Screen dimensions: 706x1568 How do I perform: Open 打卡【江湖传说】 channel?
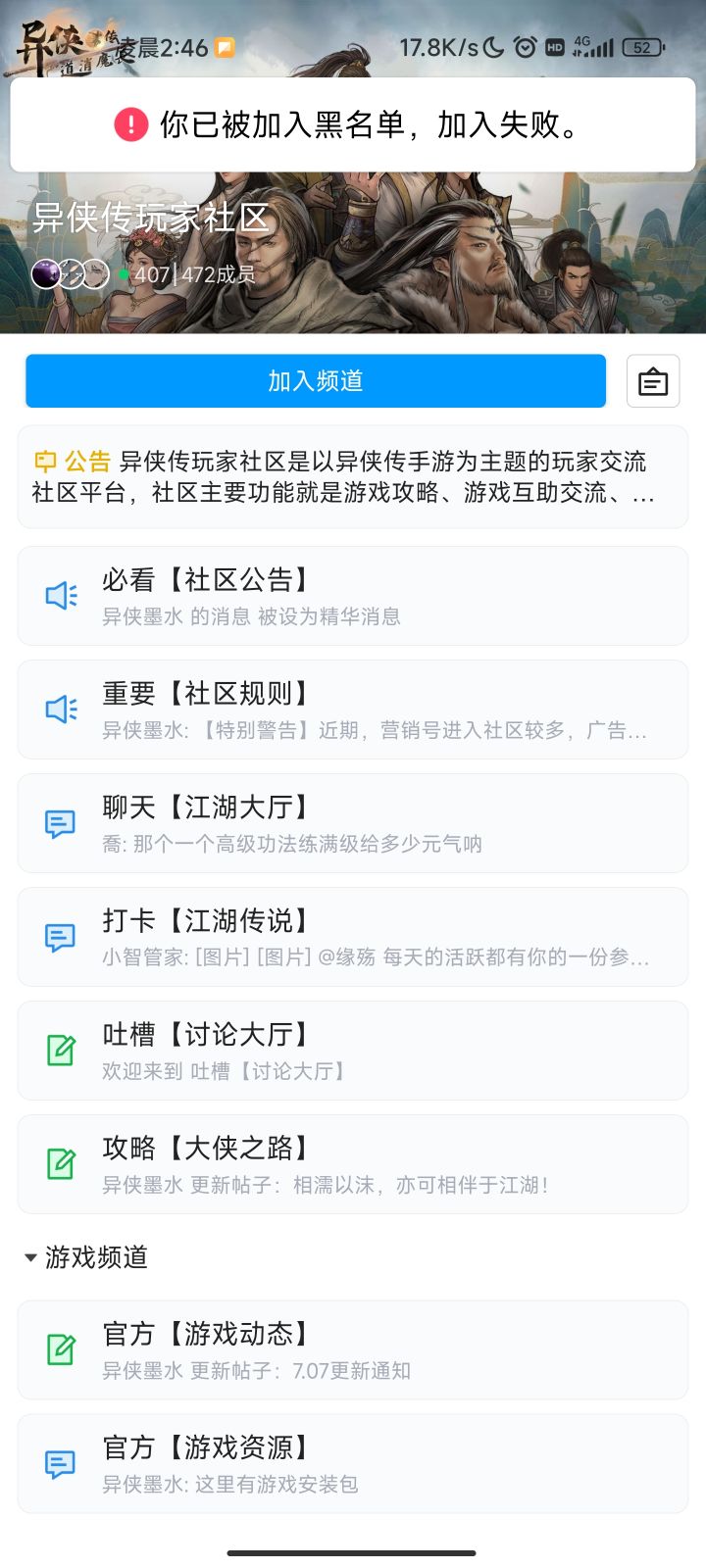click(x=353, y=937)
